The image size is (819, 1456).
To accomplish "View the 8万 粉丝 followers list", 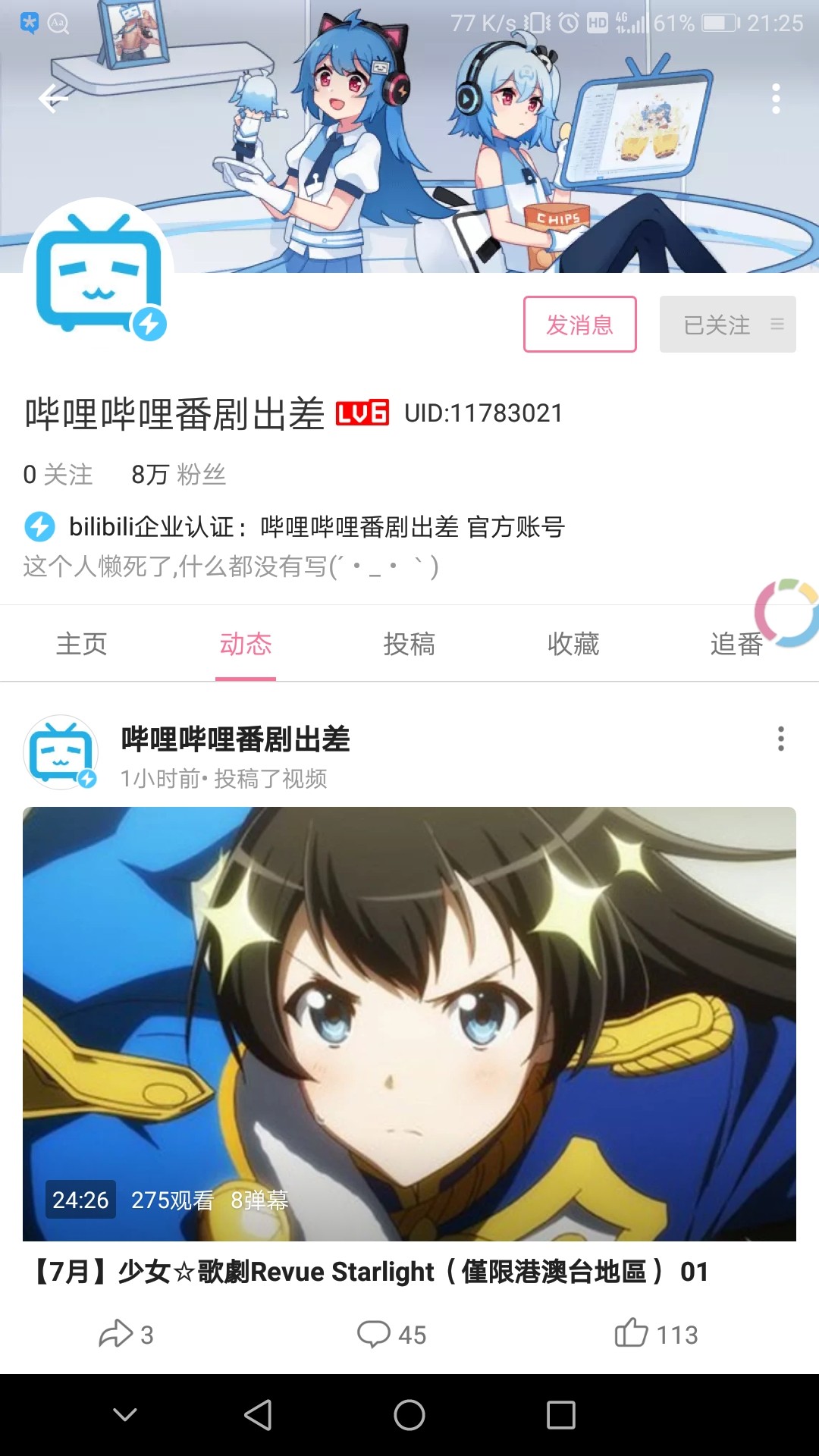I will pos(178,475).
